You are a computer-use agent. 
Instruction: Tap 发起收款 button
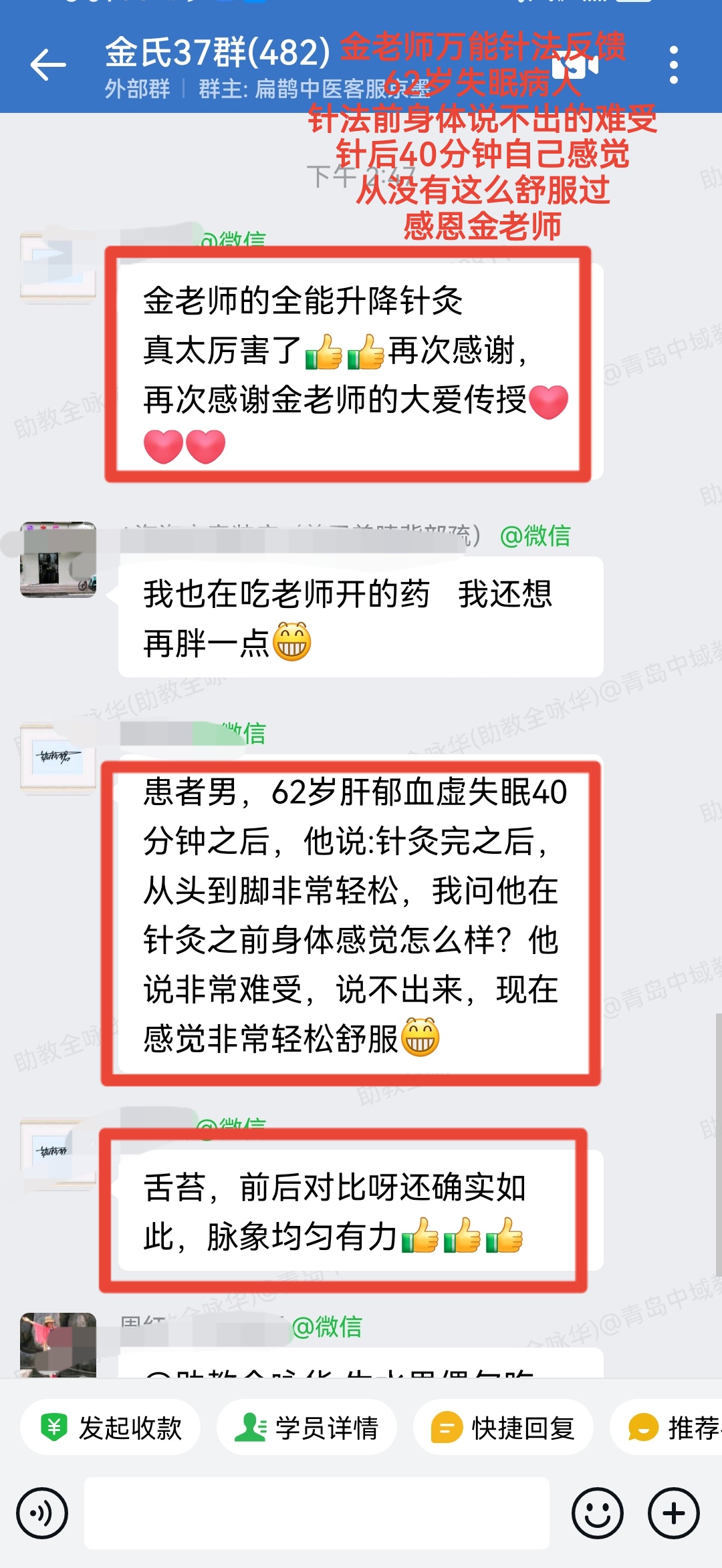pyautogui.click(x=110, y=1428)
